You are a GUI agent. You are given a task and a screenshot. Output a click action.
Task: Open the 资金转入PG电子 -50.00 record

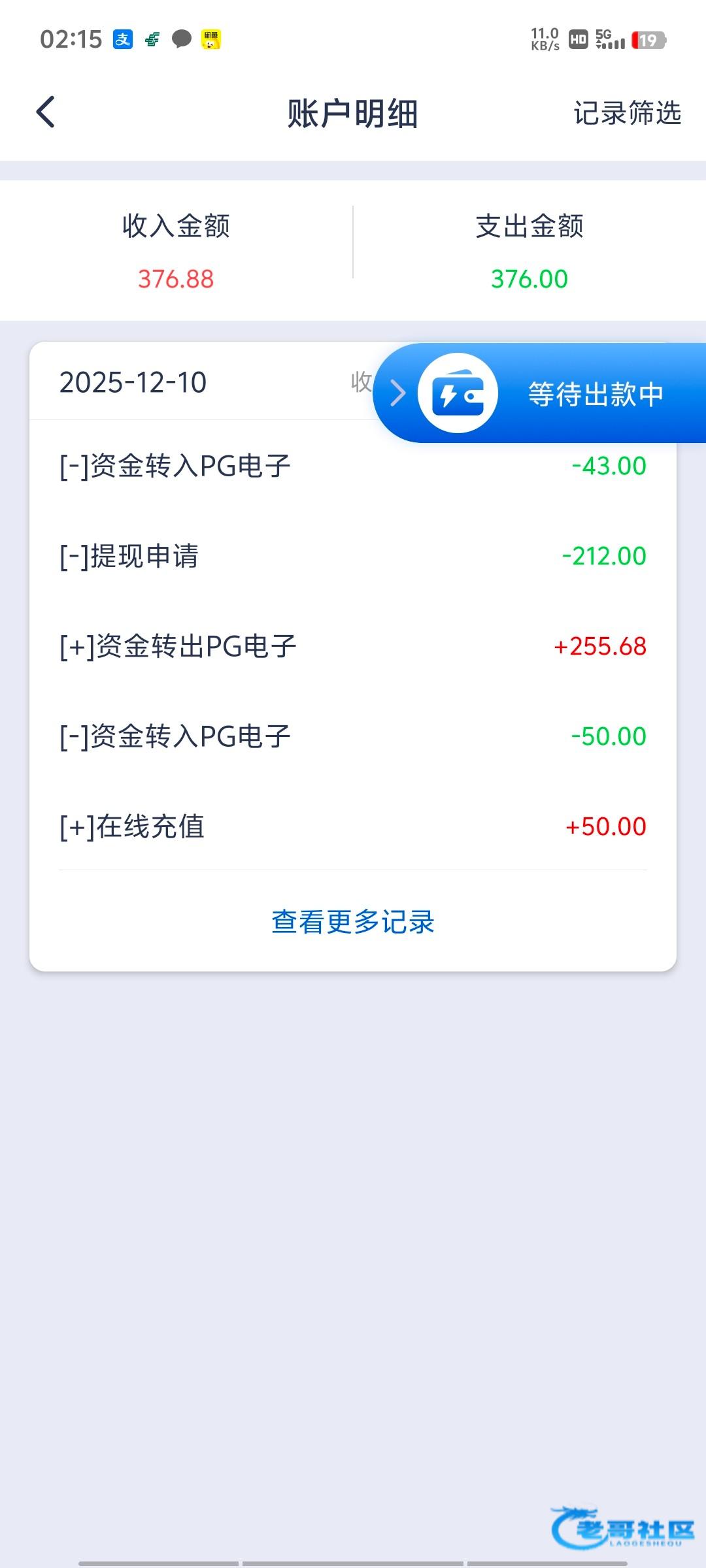[x=353, y=736]
